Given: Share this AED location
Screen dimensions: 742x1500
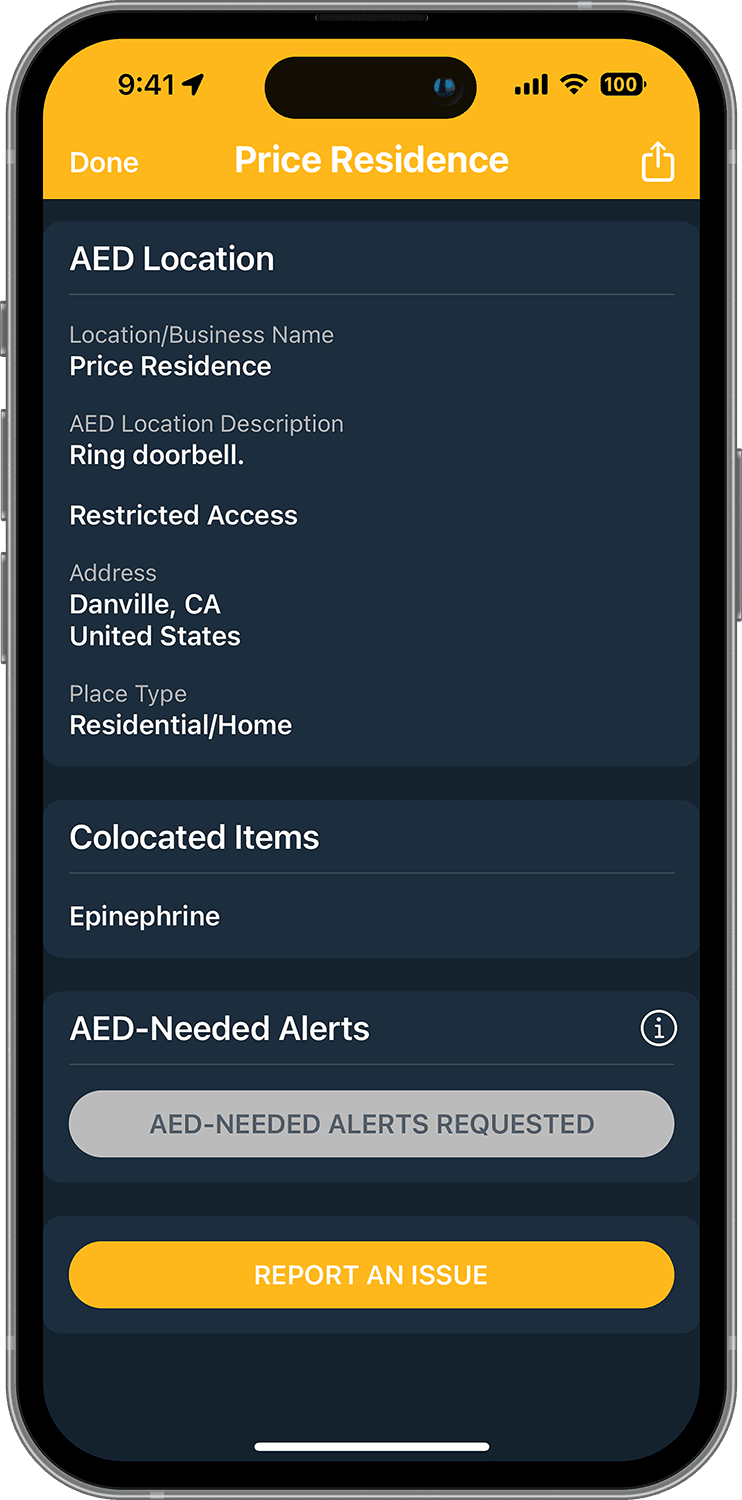Looking at the screenshot, I should pyautogui.click(x=657, y=162).
